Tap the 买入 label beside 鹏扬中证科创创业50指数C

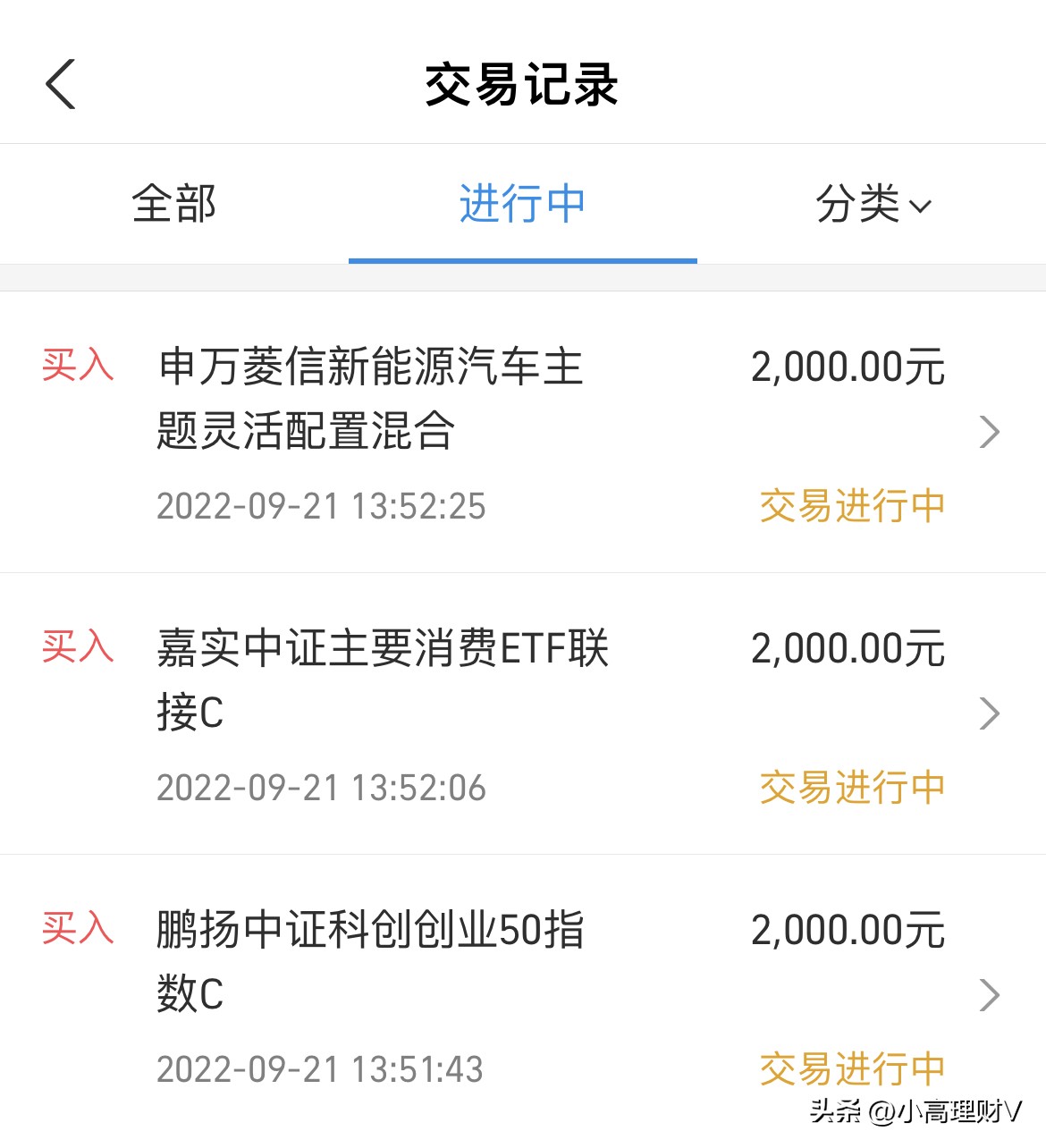[x=79, y=931]
